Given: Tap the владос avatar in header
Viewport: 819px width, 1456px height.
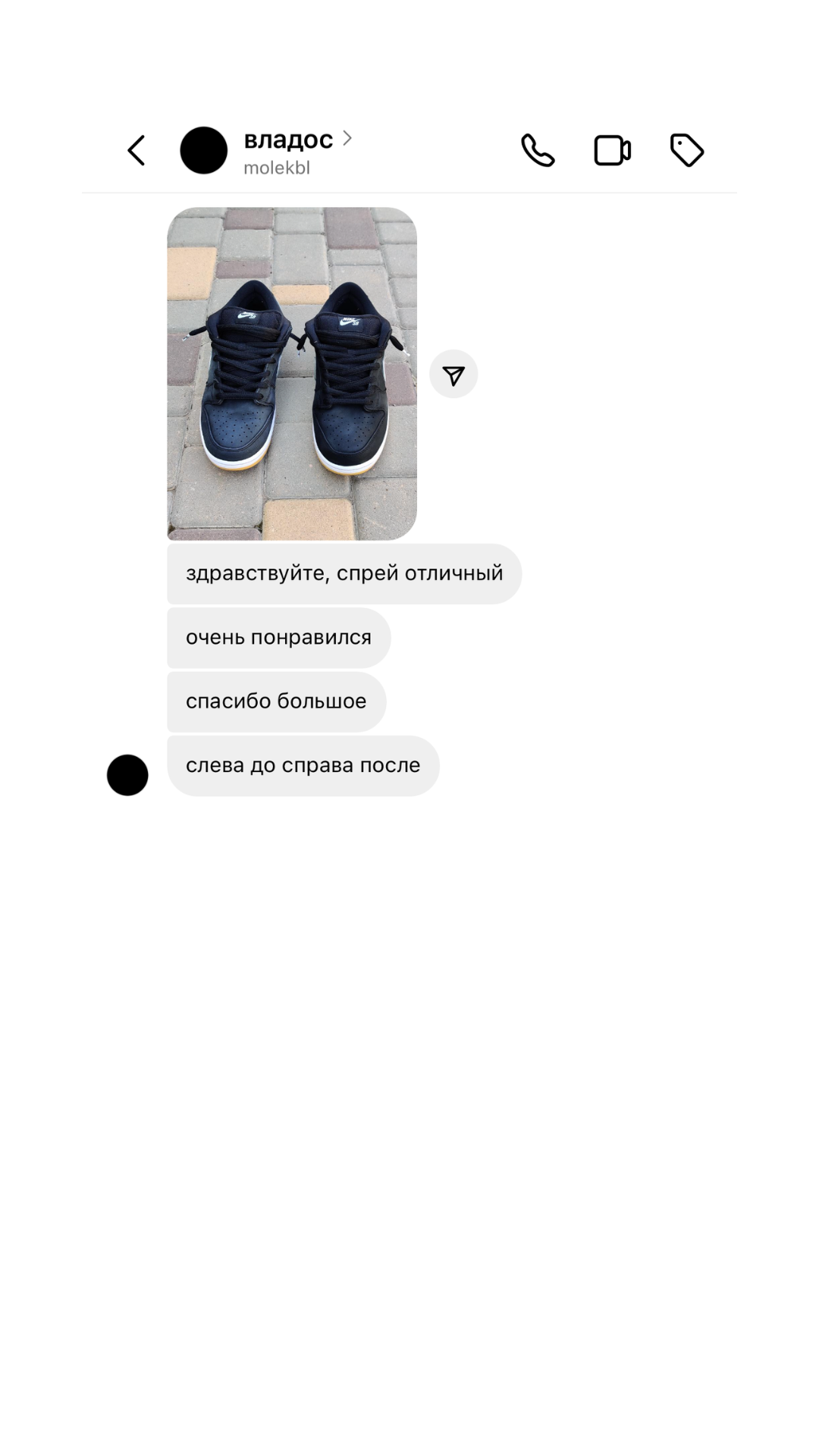Looking at the screenshot, I should coord(203,150).
